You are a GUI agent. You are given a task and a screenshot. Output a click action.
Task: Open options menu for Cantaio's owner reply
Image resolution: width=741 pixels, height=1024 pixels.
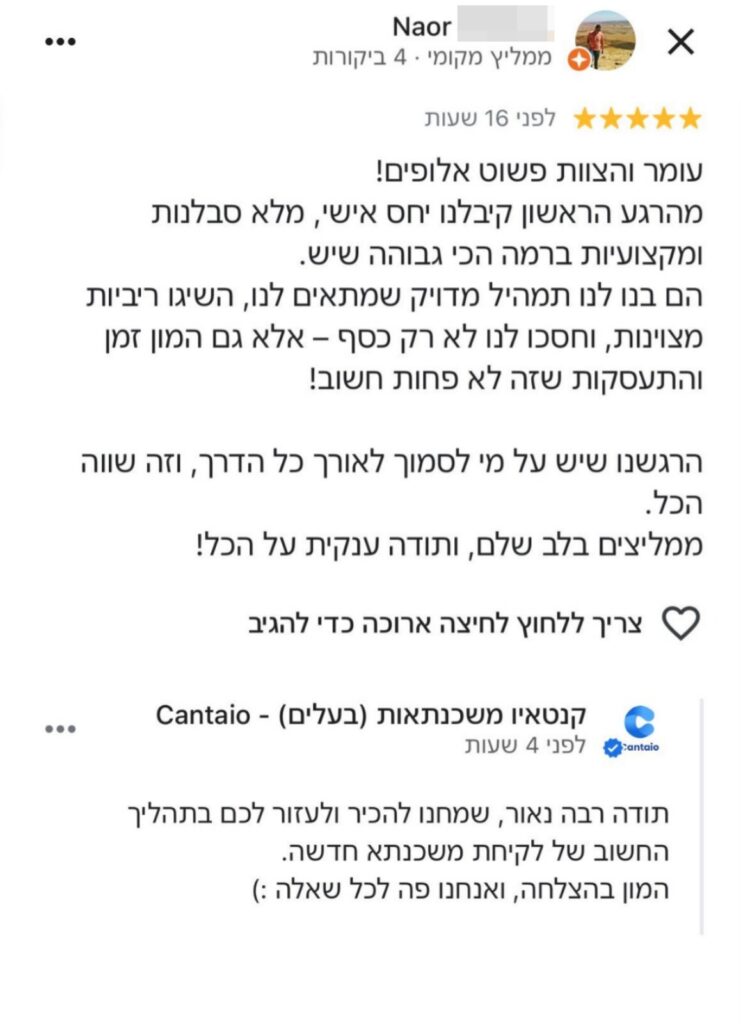coord(60,728)
